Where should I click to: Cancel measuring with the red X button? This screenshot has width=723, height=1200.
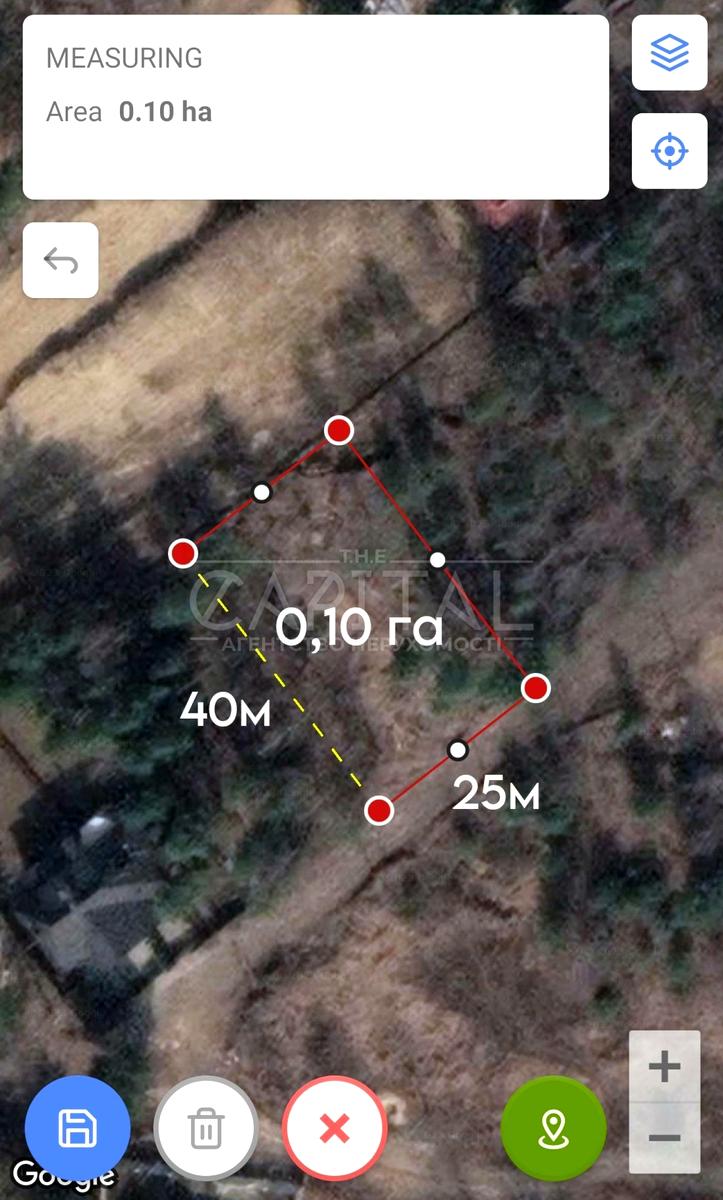pyautogui.click(x=335, y=1128)
